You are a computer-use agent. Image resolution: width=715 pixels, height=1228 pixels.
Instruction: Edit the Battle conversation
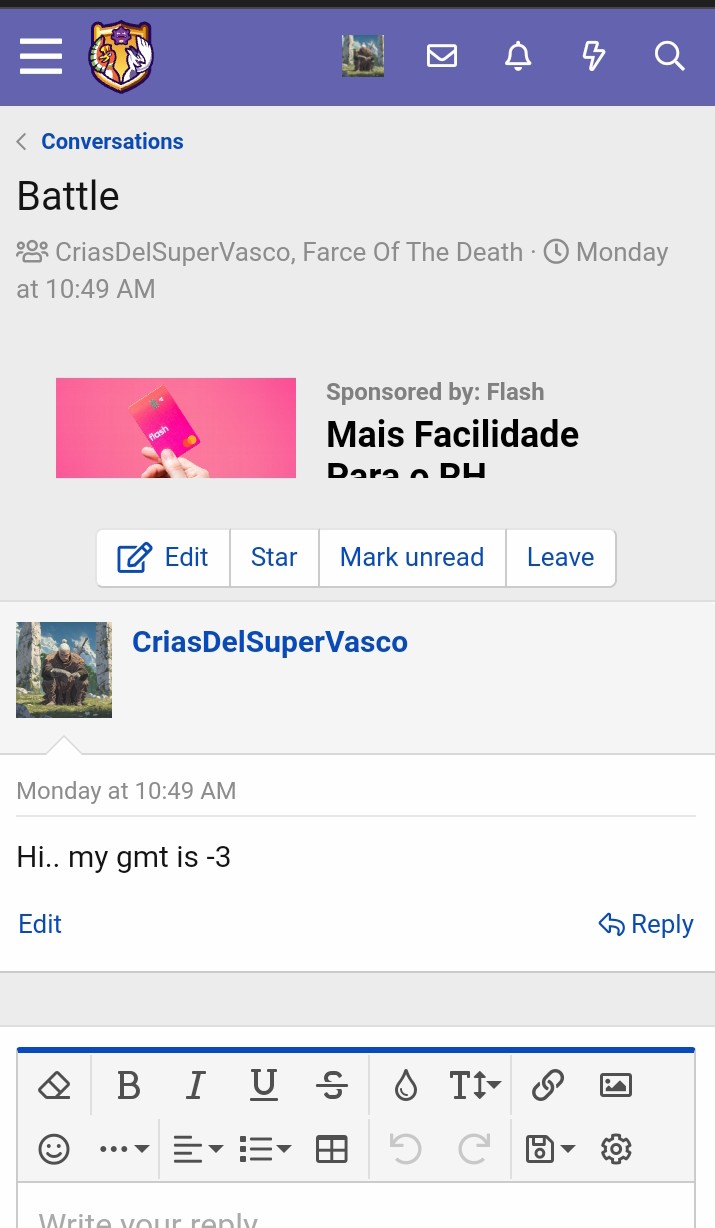(x=164, y=557)
